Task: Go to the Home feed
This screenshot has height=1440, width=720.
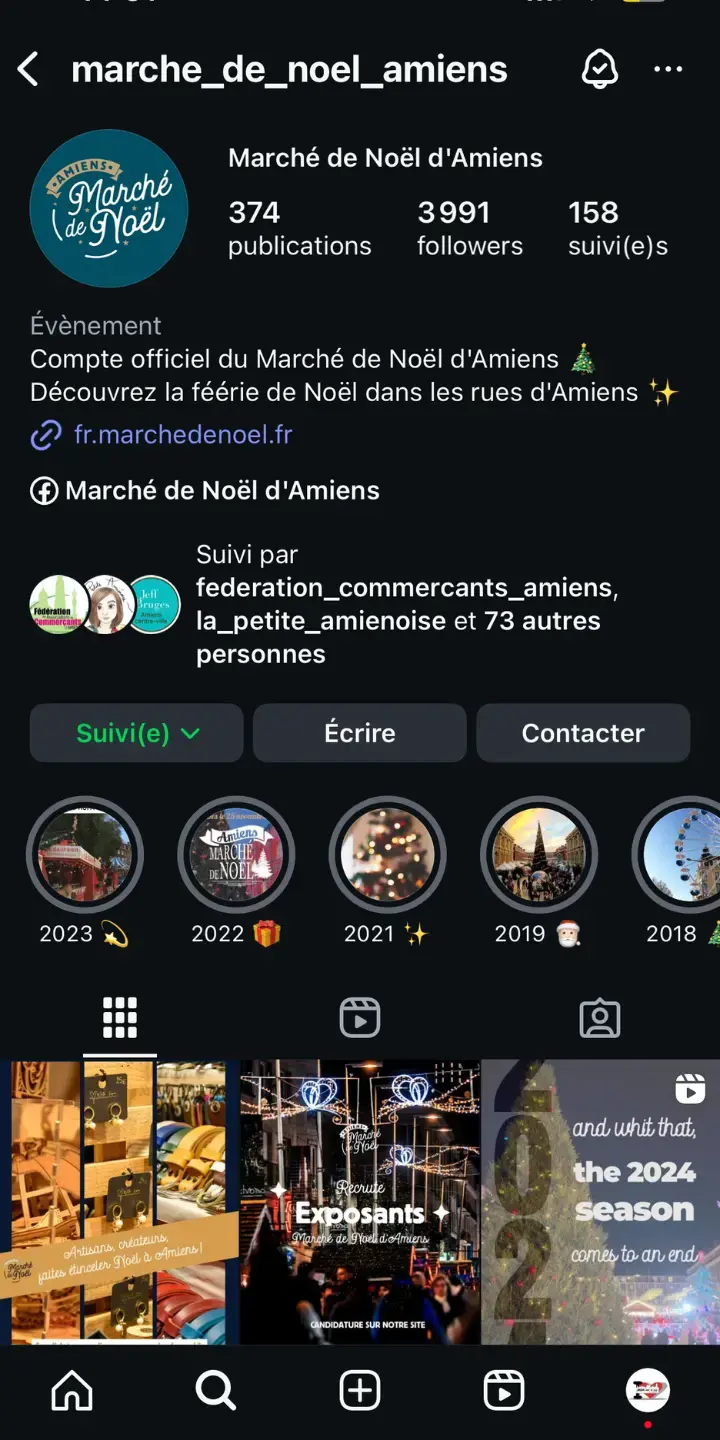Action: 72,1391
